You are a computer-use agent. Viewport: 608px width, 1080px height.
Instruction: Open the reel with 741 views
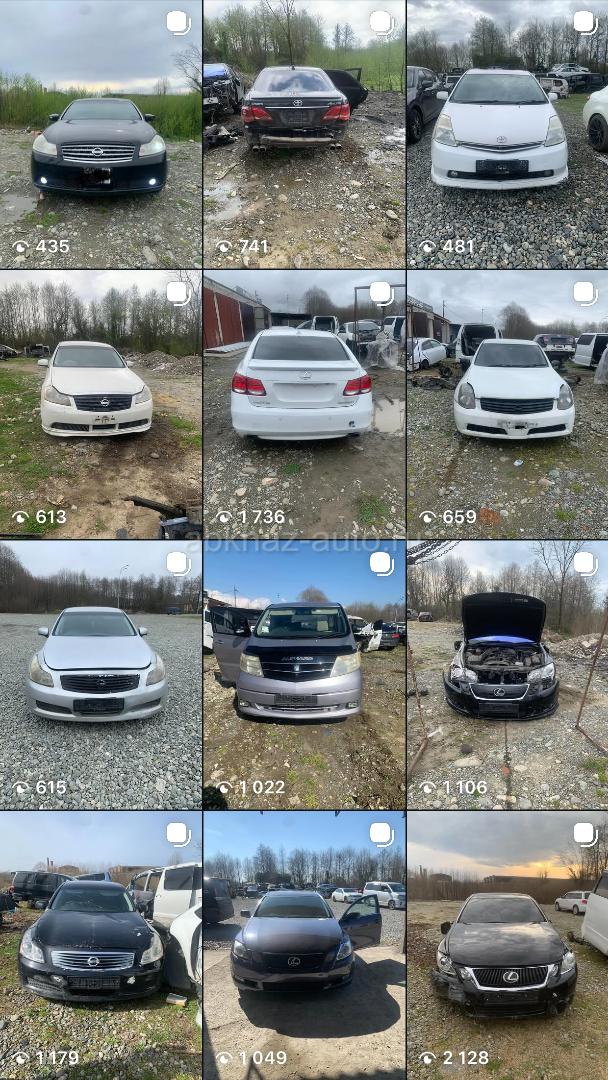304,135
